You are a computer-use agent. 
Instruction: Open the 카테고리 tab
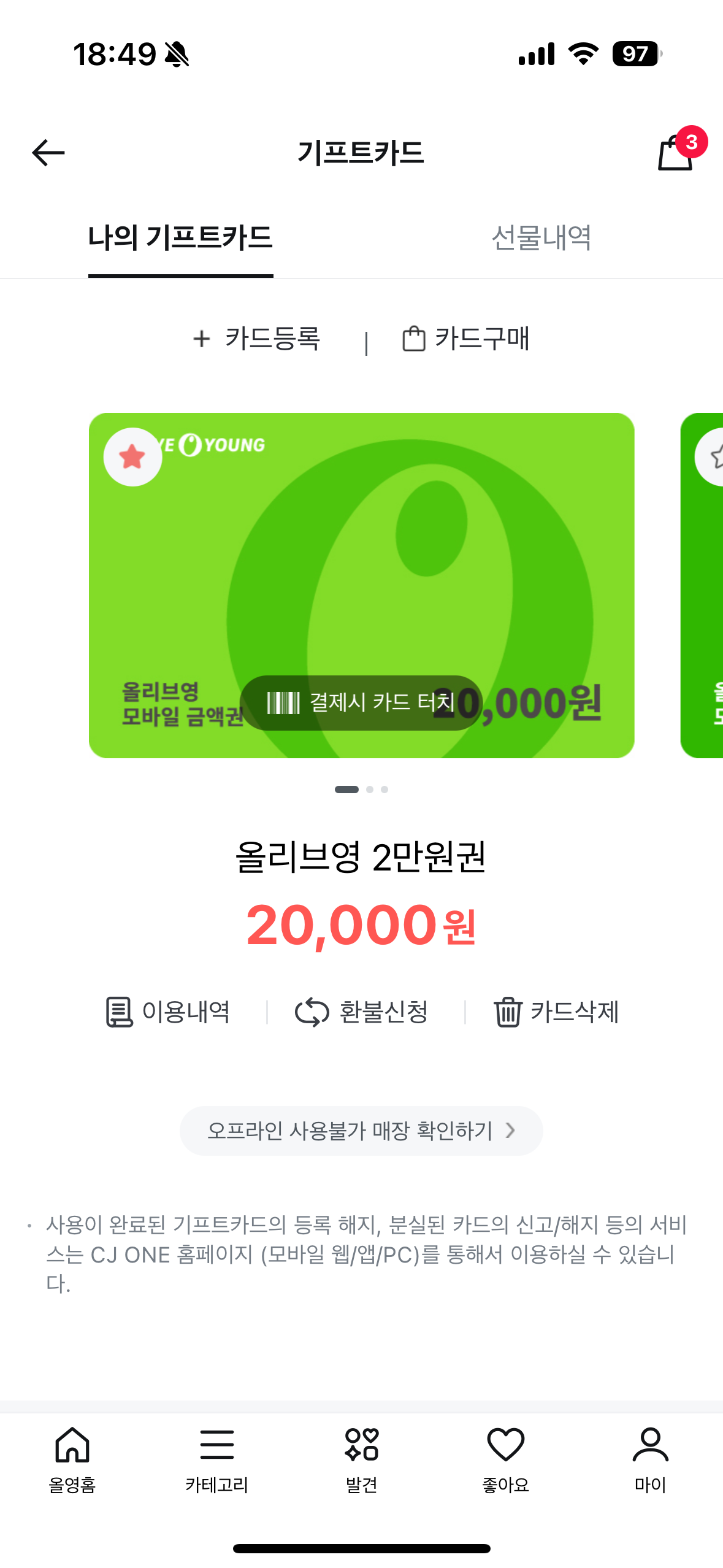[217, 1460]
